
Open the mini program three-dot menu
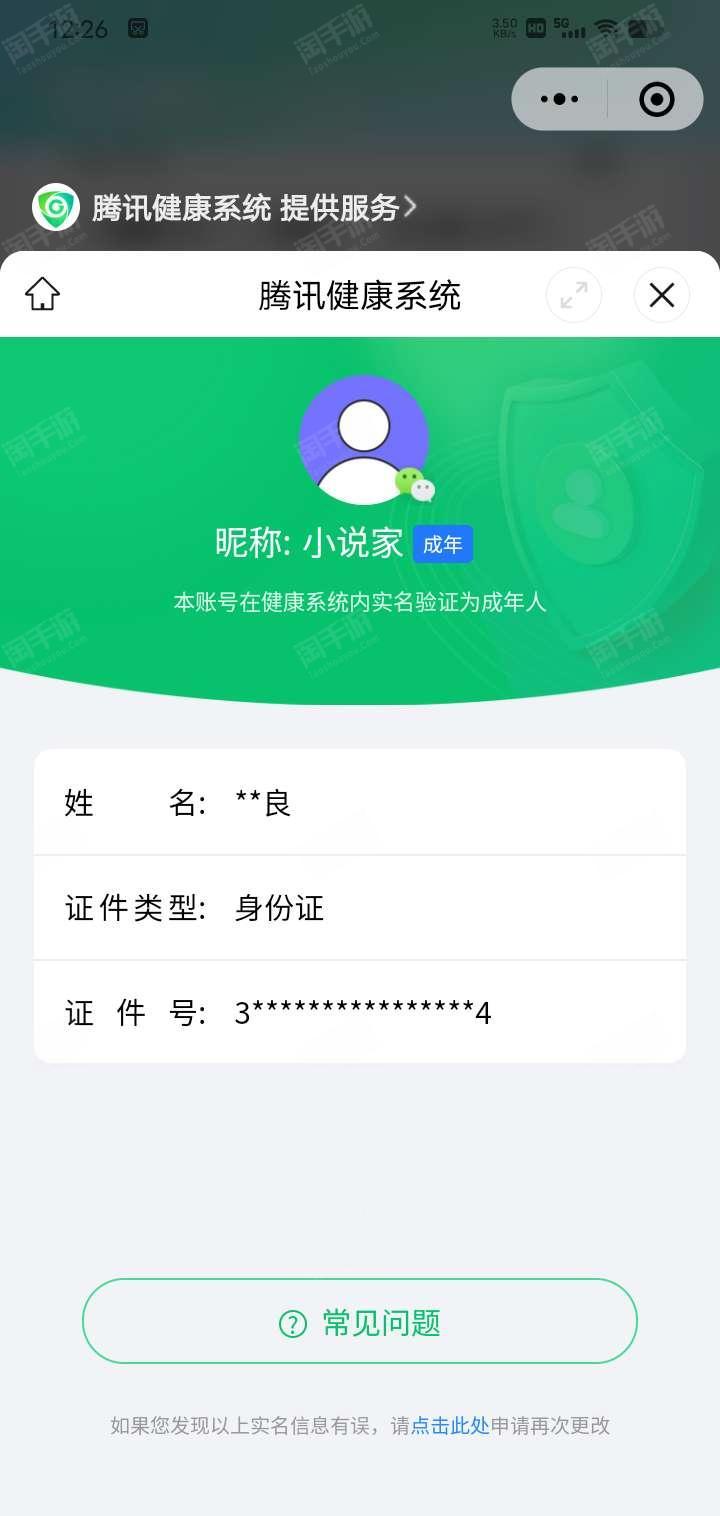[x=559, y=99]
